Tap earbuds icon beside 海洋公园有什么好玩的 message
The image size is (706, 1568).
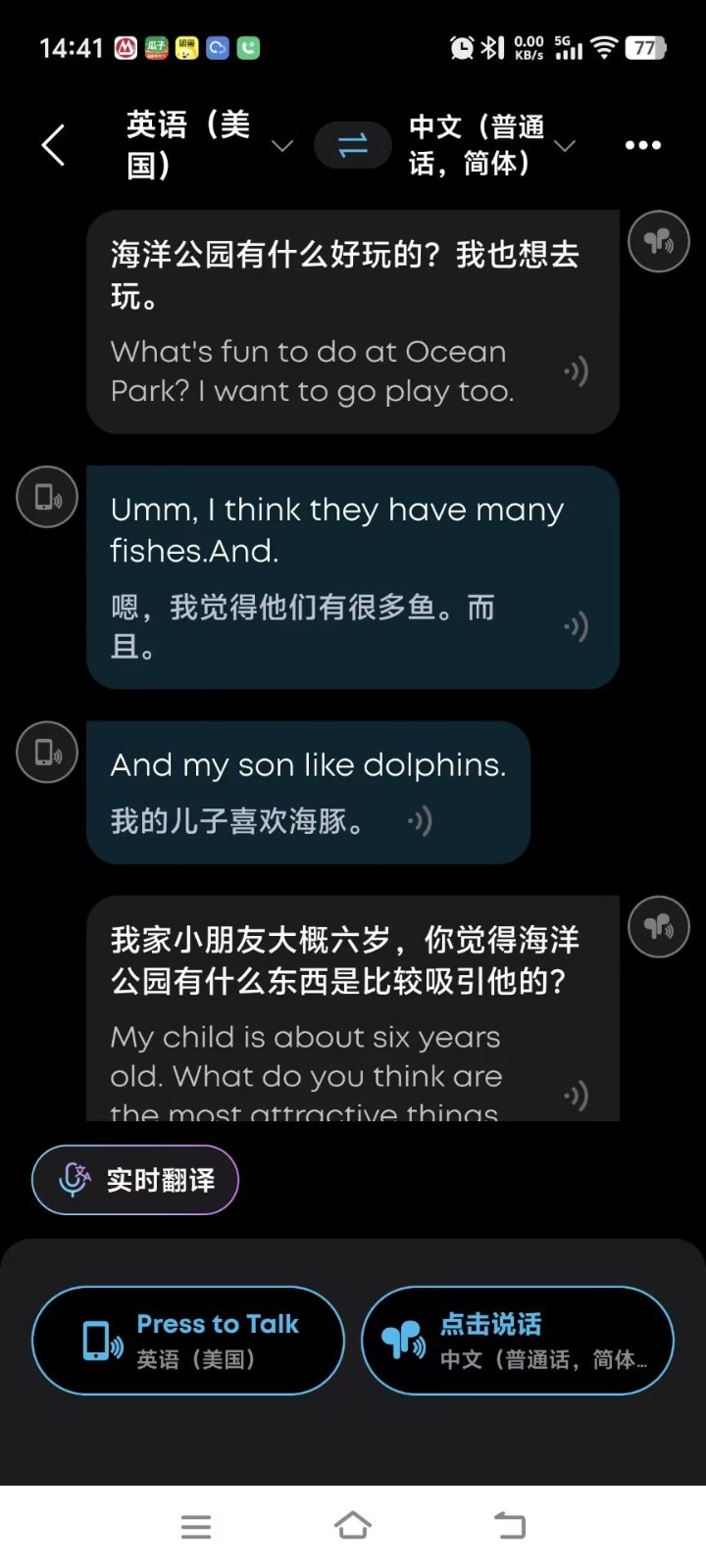point(659,241)
